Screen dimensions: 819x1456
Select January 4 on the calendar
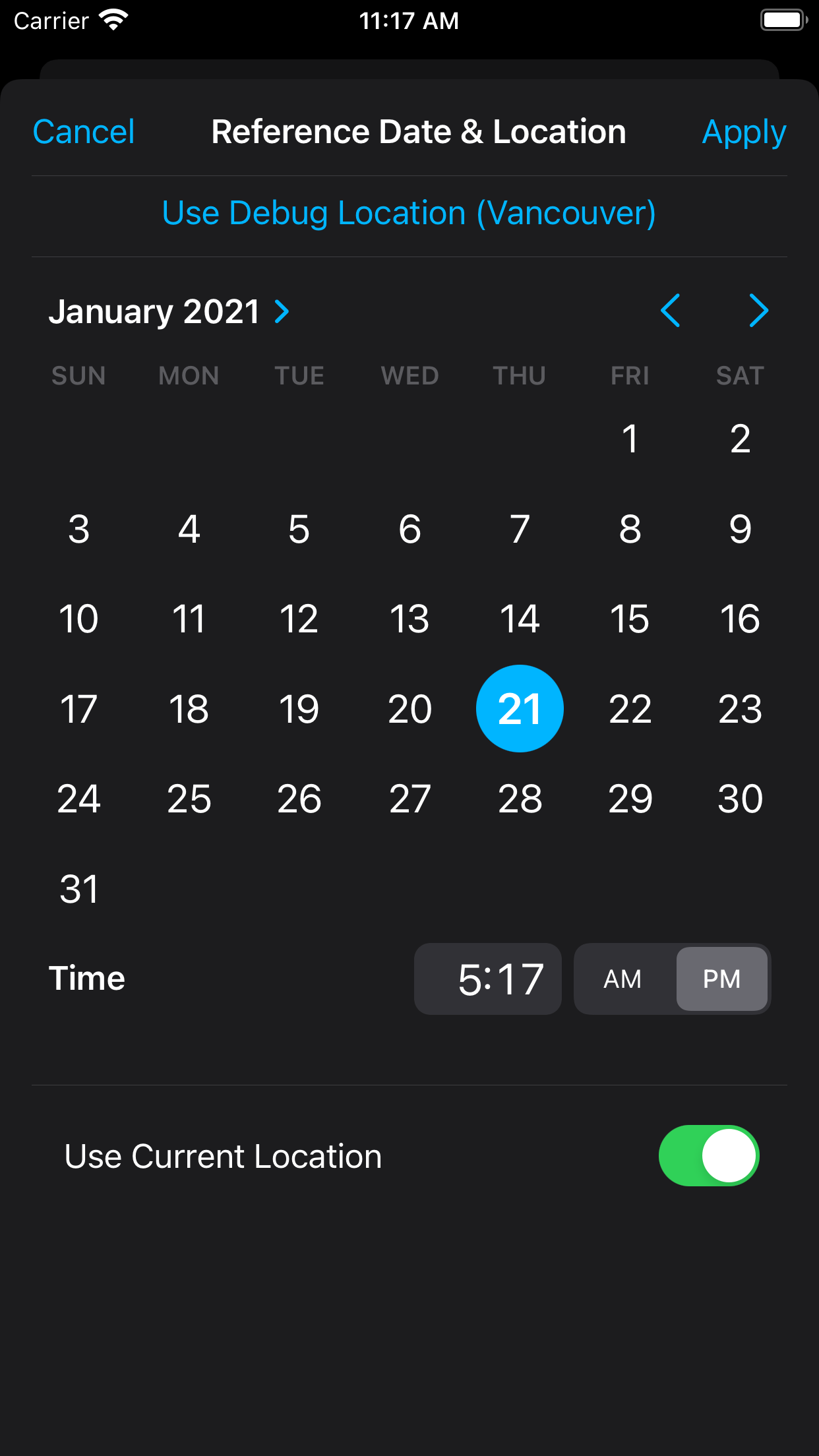tap(189, 529)
